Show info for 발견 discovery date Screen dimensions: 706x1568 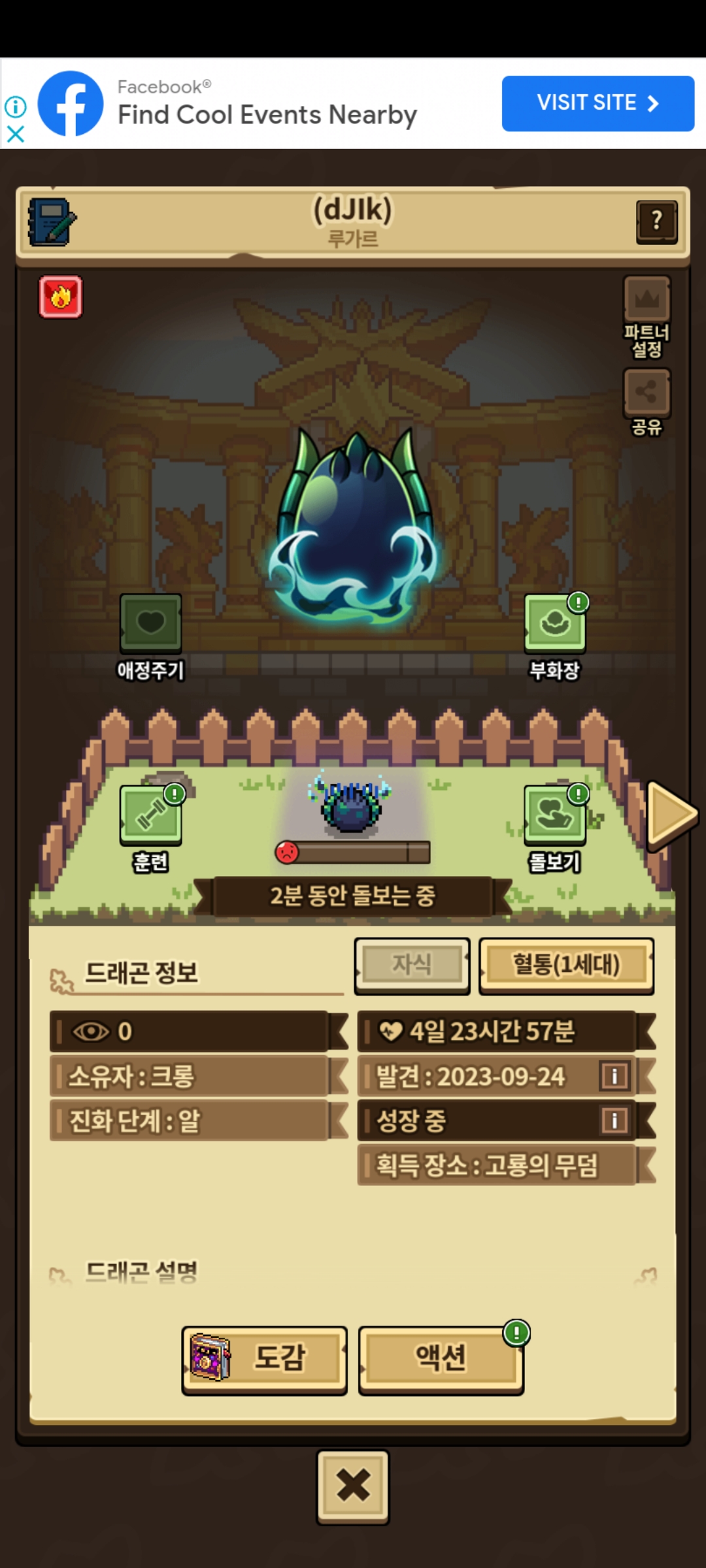614,1076
